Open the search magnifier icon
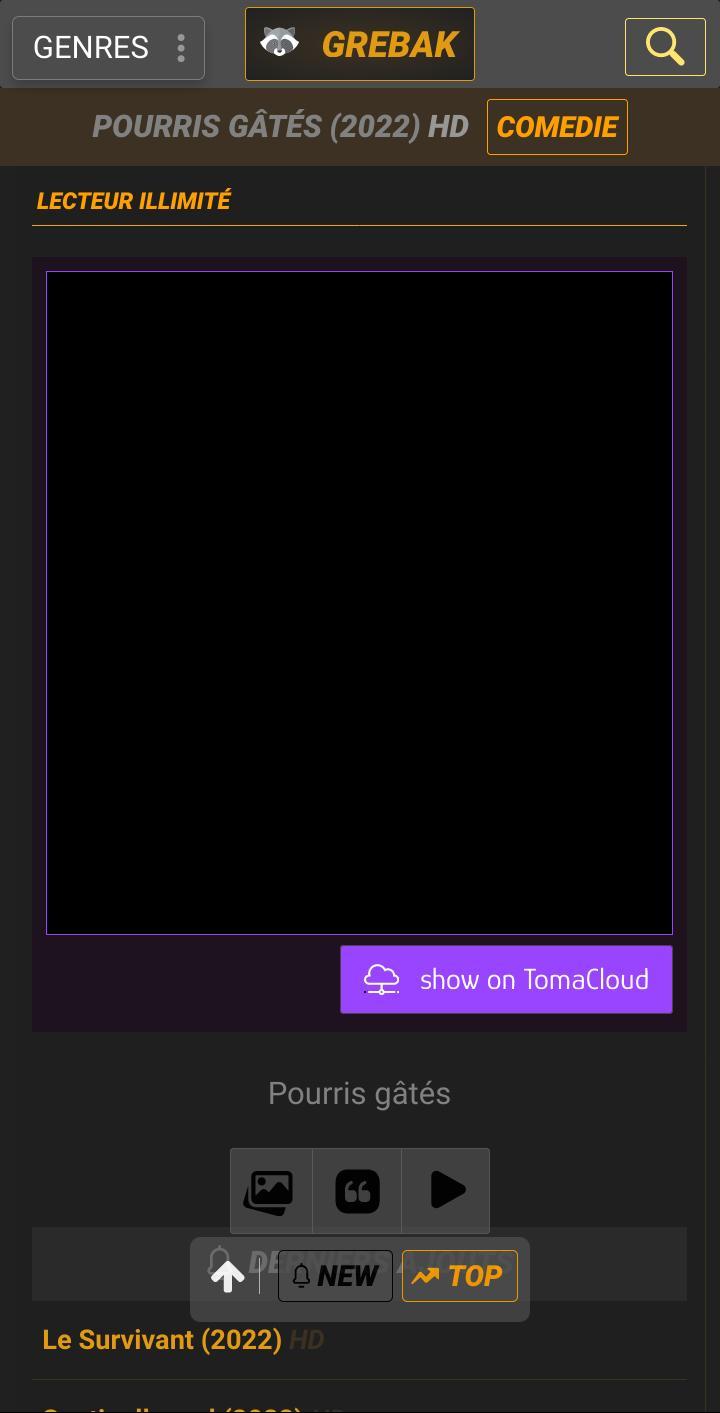720x1413 pixels. [665, 46]
